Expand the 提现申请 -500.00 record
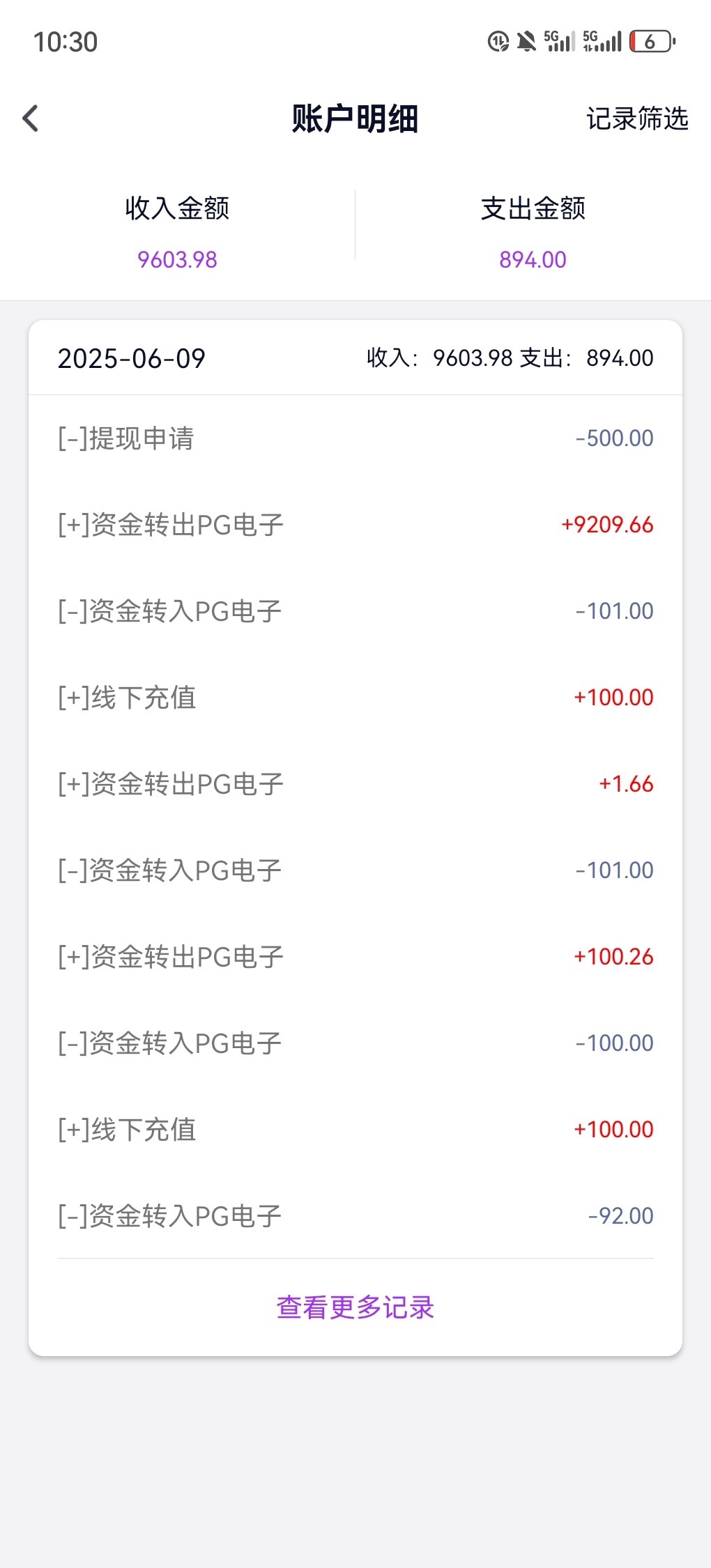Screen dimensions: 711x1568 (355, 438)
